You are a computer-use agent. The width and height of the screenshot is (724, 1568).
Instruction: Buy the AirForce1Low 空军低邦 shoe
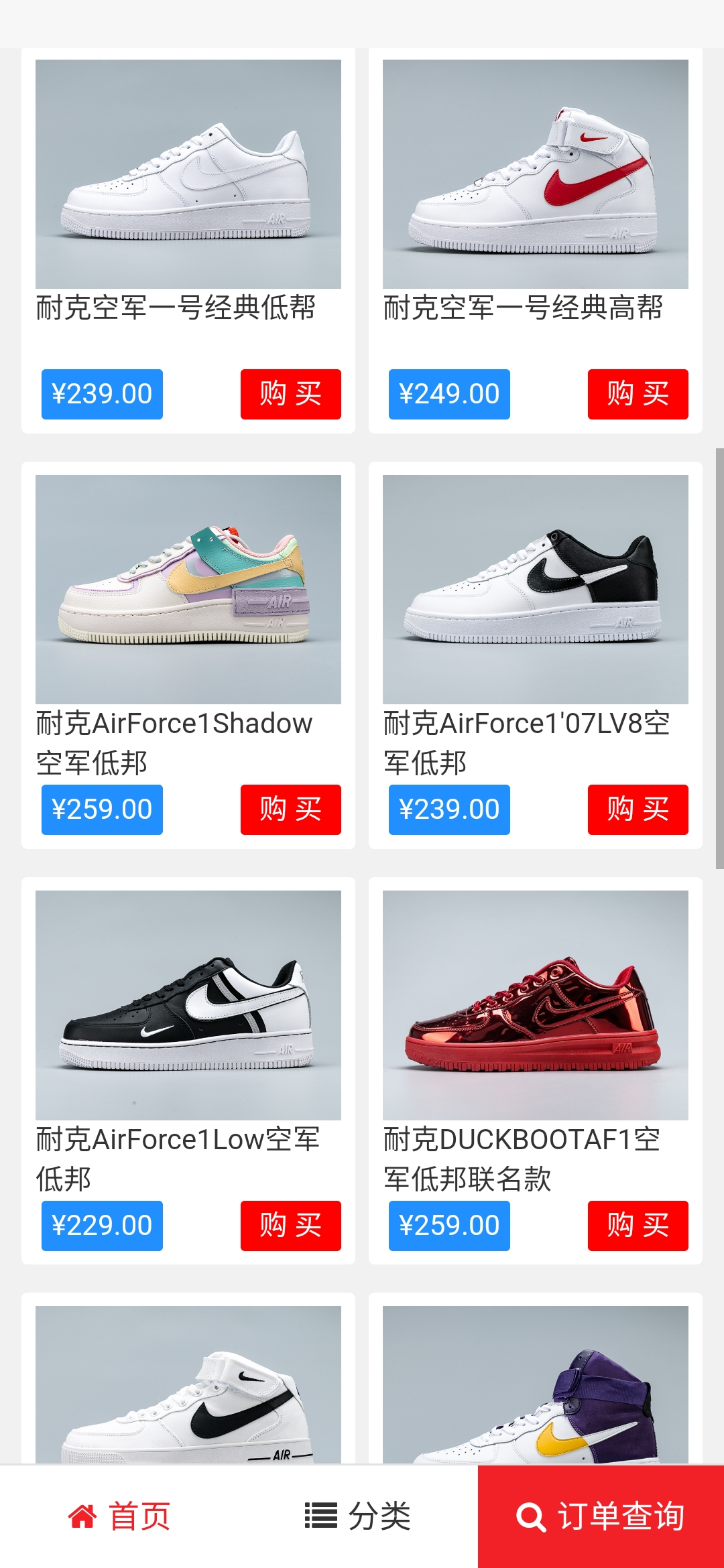pyautogui.click(x=290, y=1226)
